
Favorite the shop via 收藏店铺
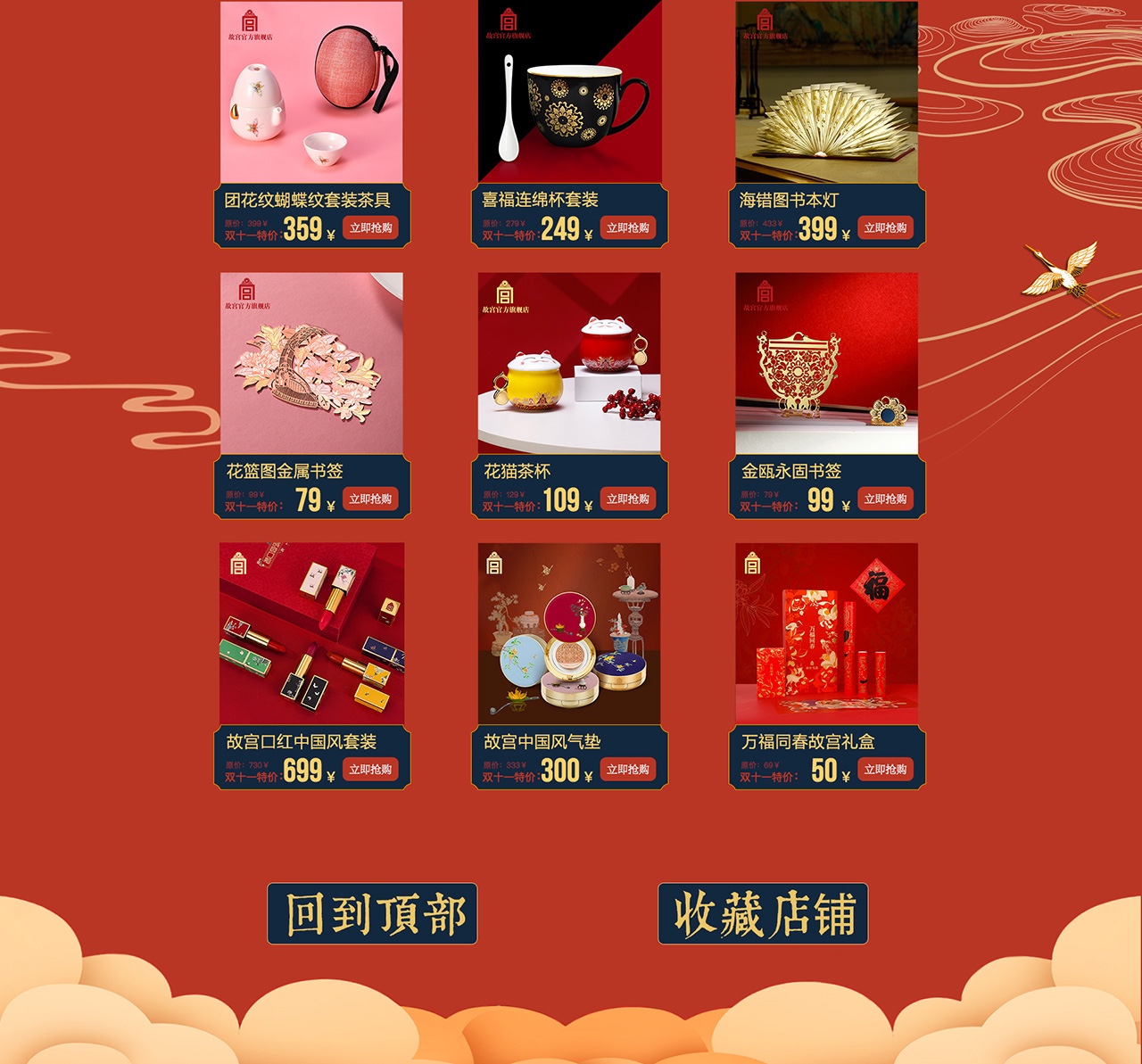tap(763, 913)
